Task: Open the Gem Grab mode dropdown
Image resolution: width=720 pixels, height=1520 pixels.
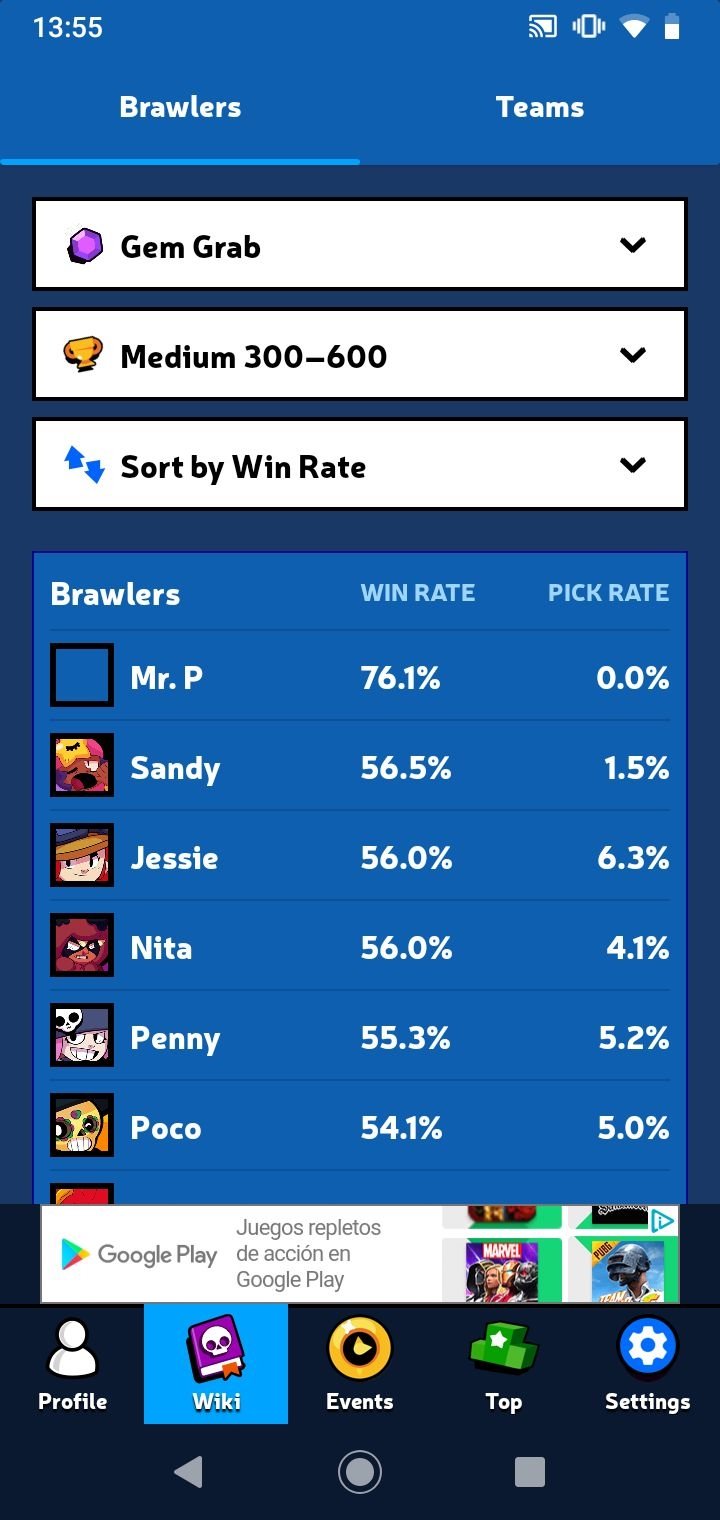Action: [360, 245]
